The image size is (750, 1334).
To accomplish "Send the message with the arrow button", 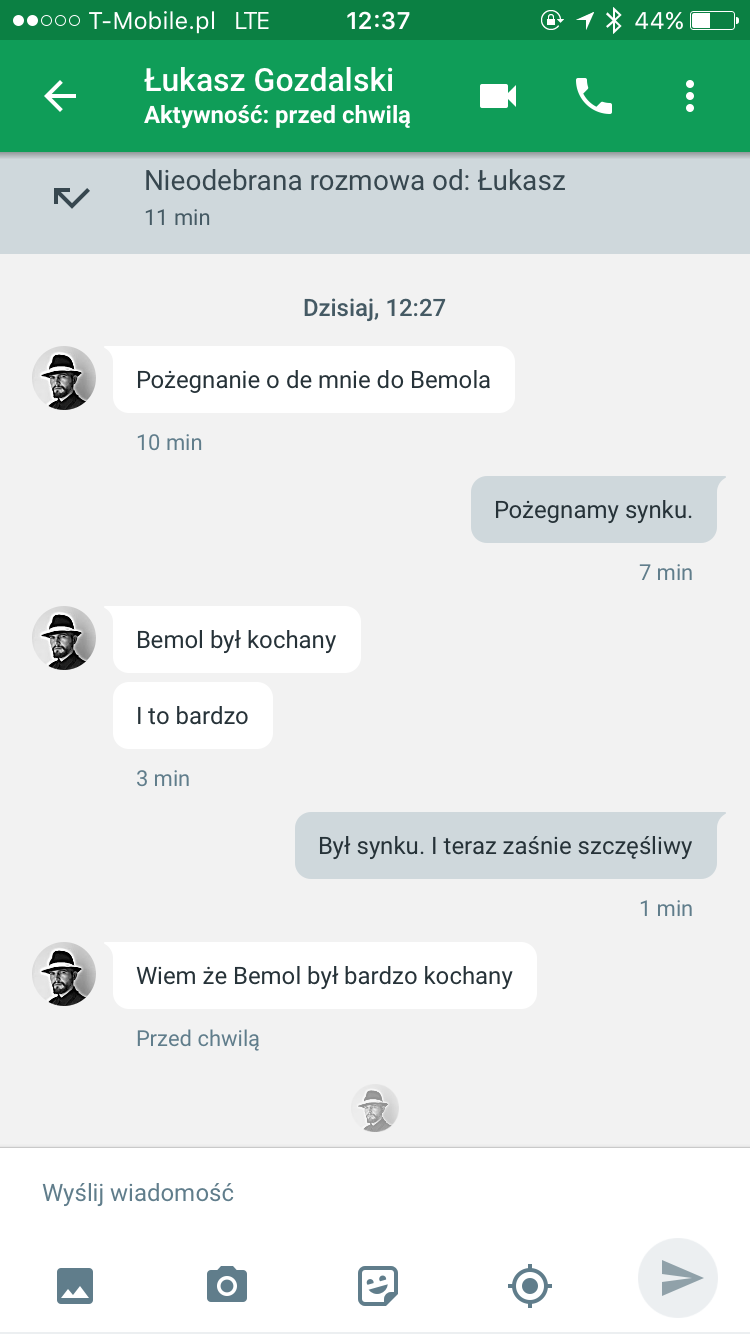I will [678, 1278].
